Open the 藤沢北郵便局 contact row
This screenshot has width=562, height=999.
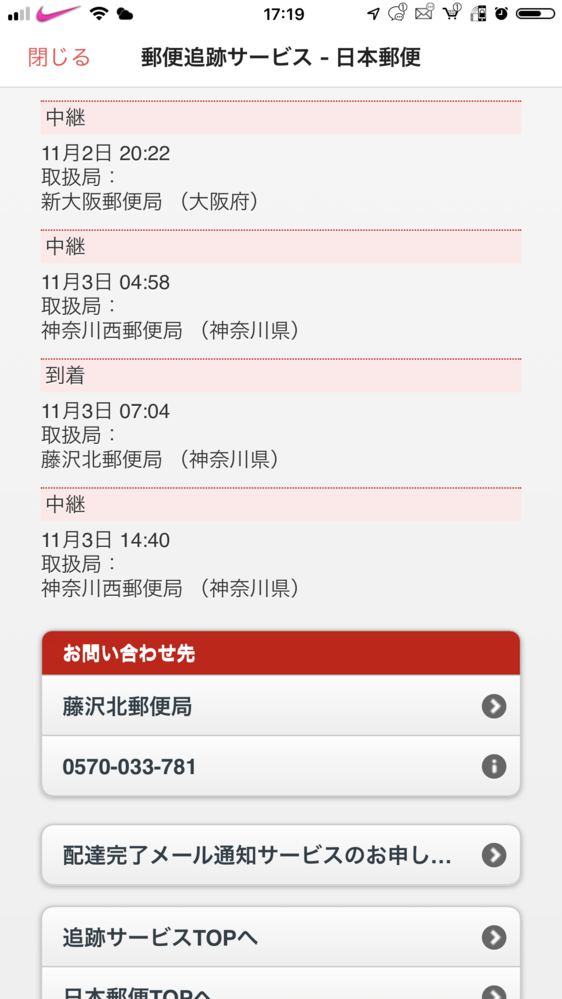coord(281,706)
